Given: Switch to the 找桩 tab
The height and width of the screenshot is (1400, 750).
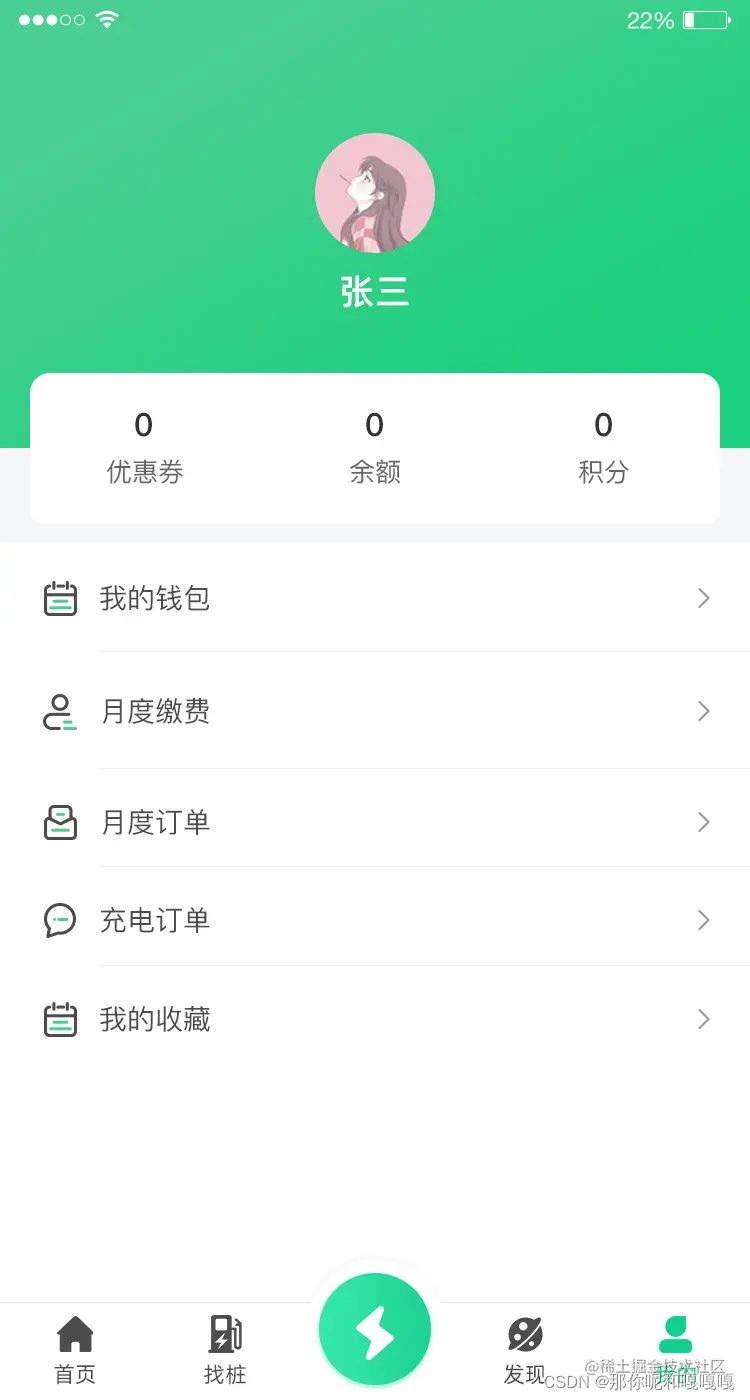Looking at the screenshot, I should [x=225, y=1349].
